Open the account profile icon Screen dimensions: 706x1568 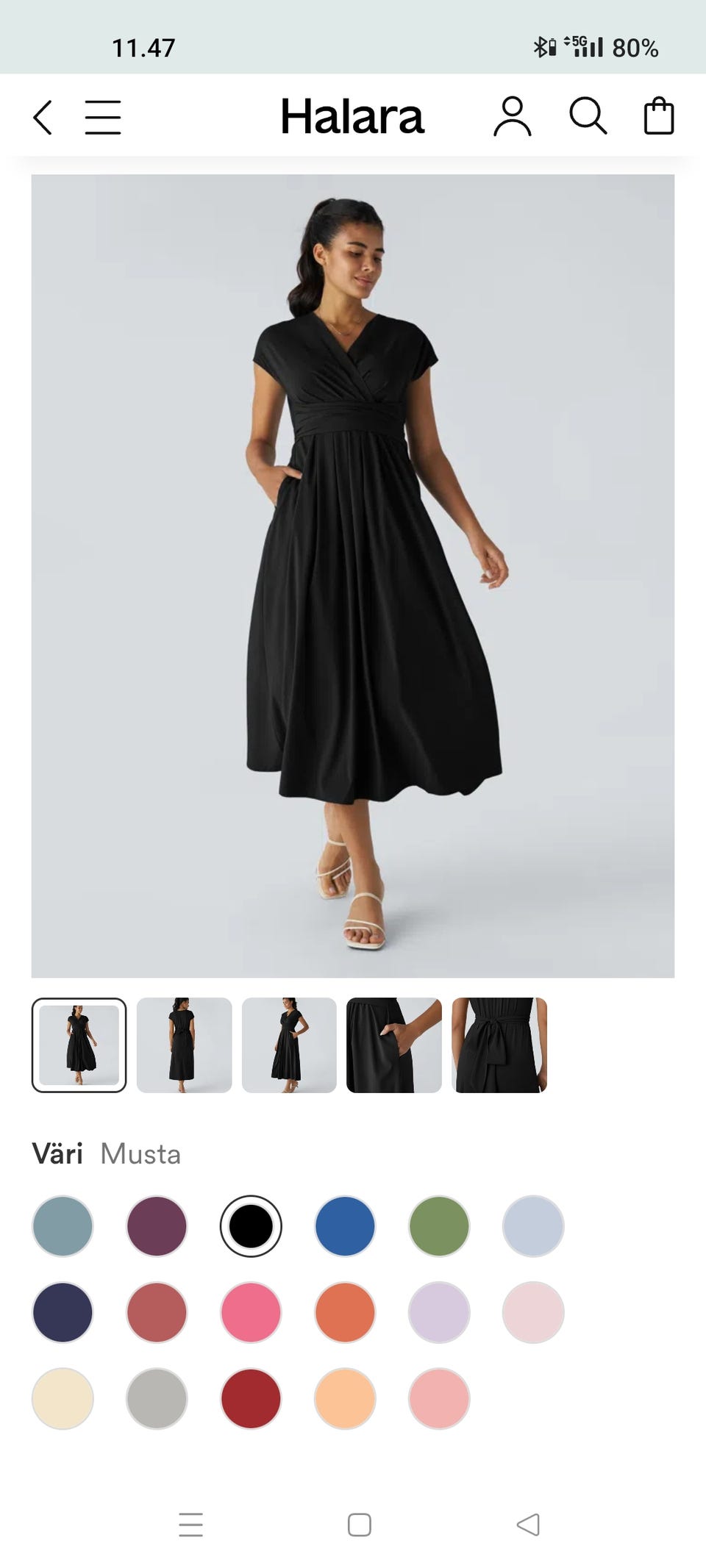click(x=513, y=117)
